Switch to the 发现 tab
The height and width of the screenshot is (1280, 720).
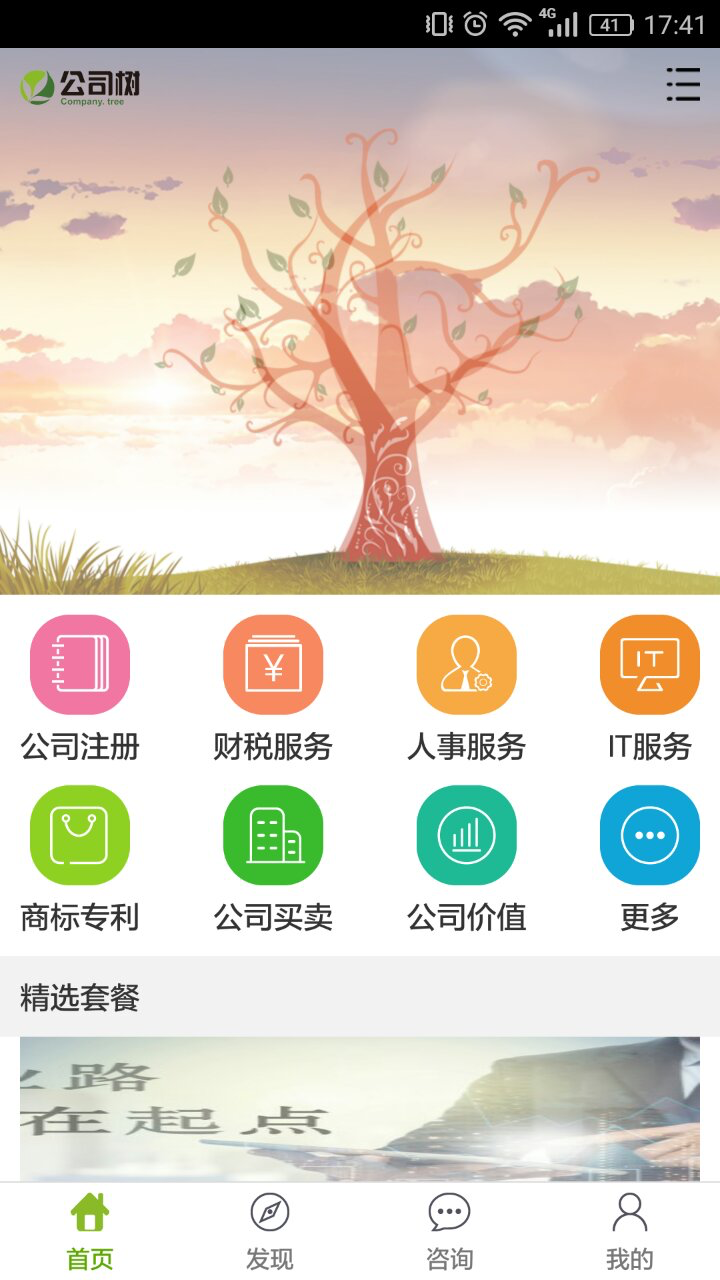tap(269, 1232)
